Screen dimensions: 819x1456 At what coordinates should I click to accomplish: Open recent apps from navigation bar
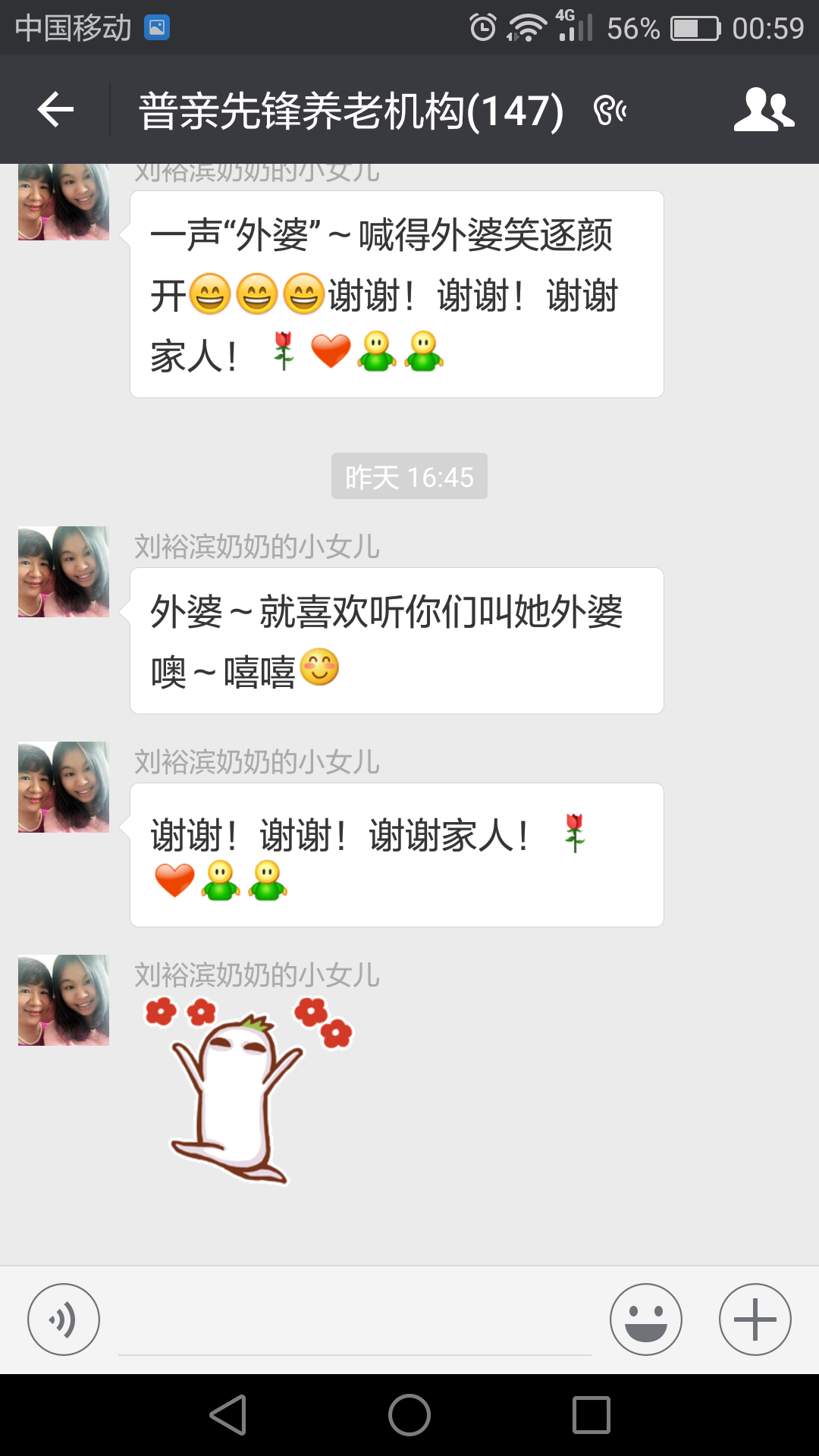click(591, 1415)
